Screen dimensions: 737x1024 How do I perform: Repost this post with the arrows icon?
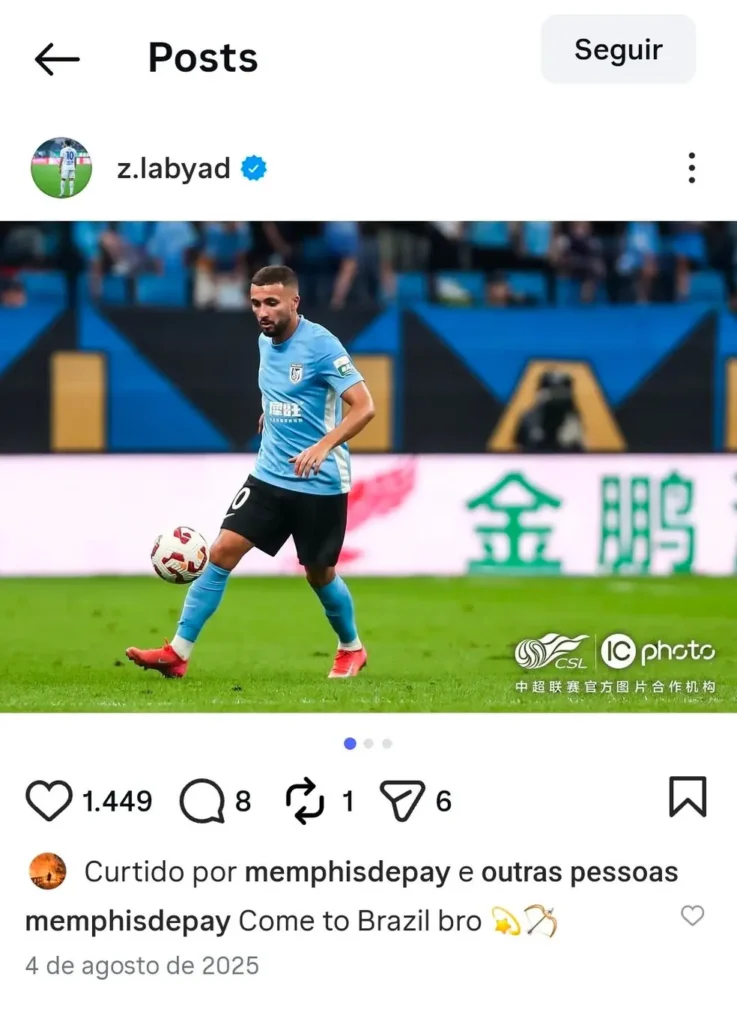[x=305, y=800]
